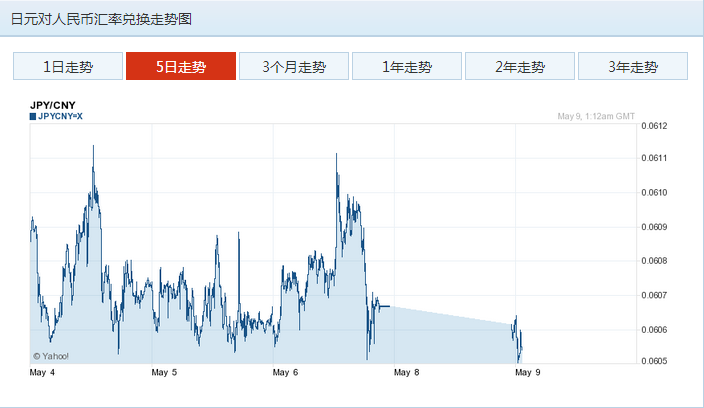Show the 3个月走势 chart
The image size is (704, 408).
point(294,66)
